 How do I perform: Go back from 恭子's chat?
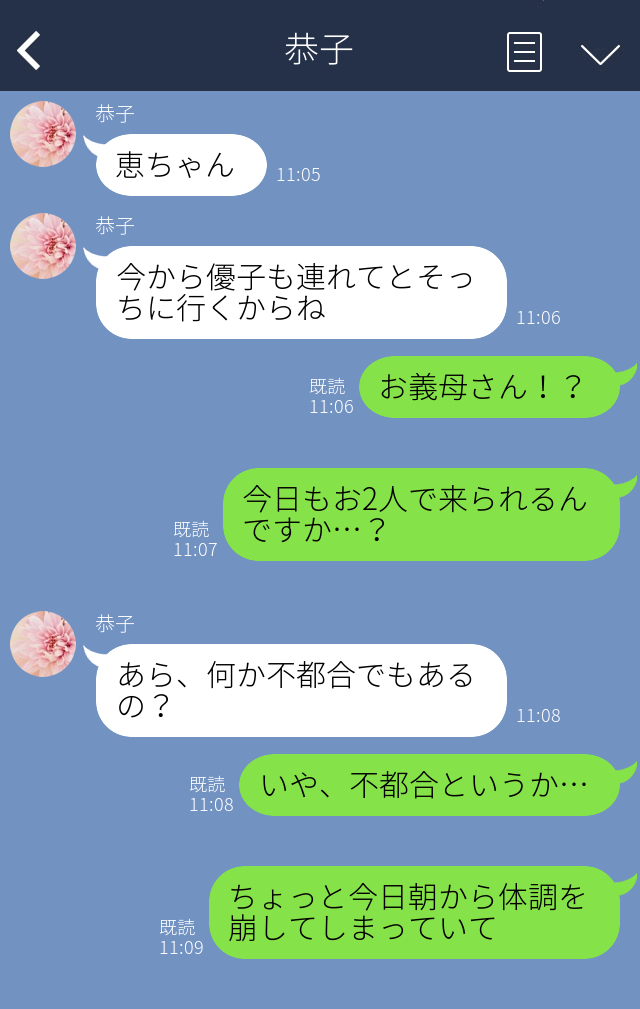click(29, 51)
